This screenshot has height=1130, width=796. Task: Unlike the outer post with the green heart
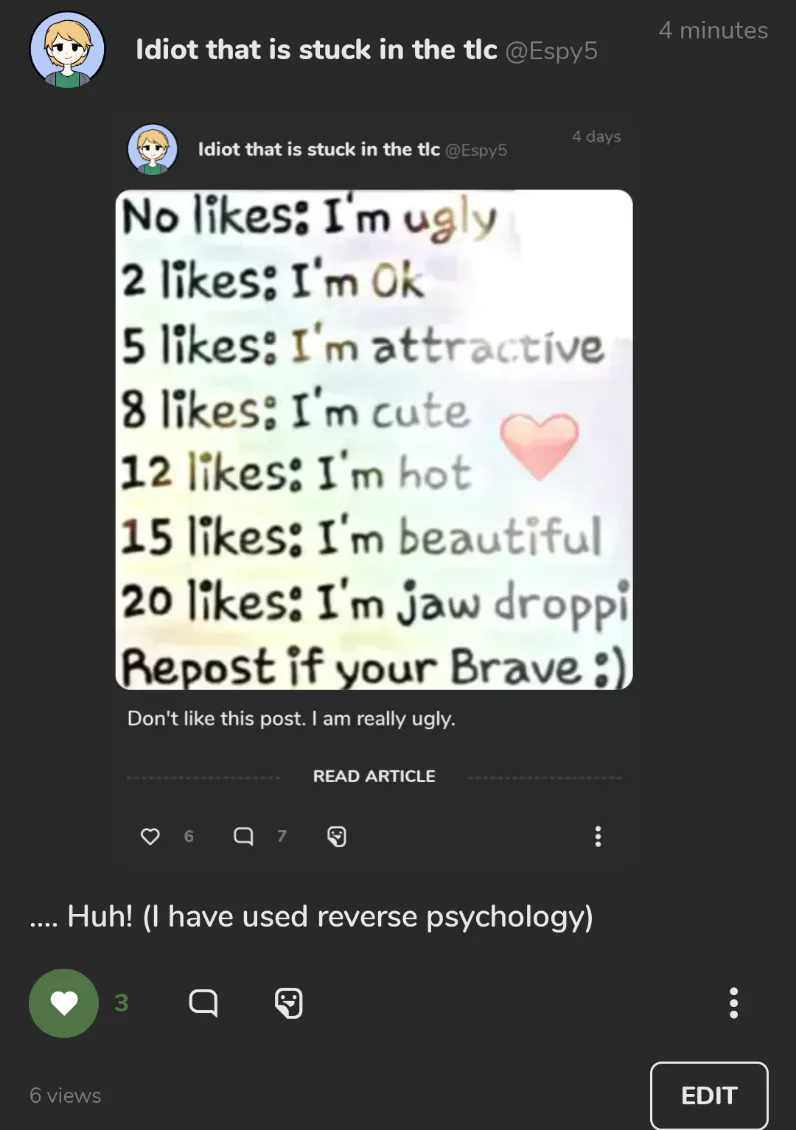[64, 1003]
